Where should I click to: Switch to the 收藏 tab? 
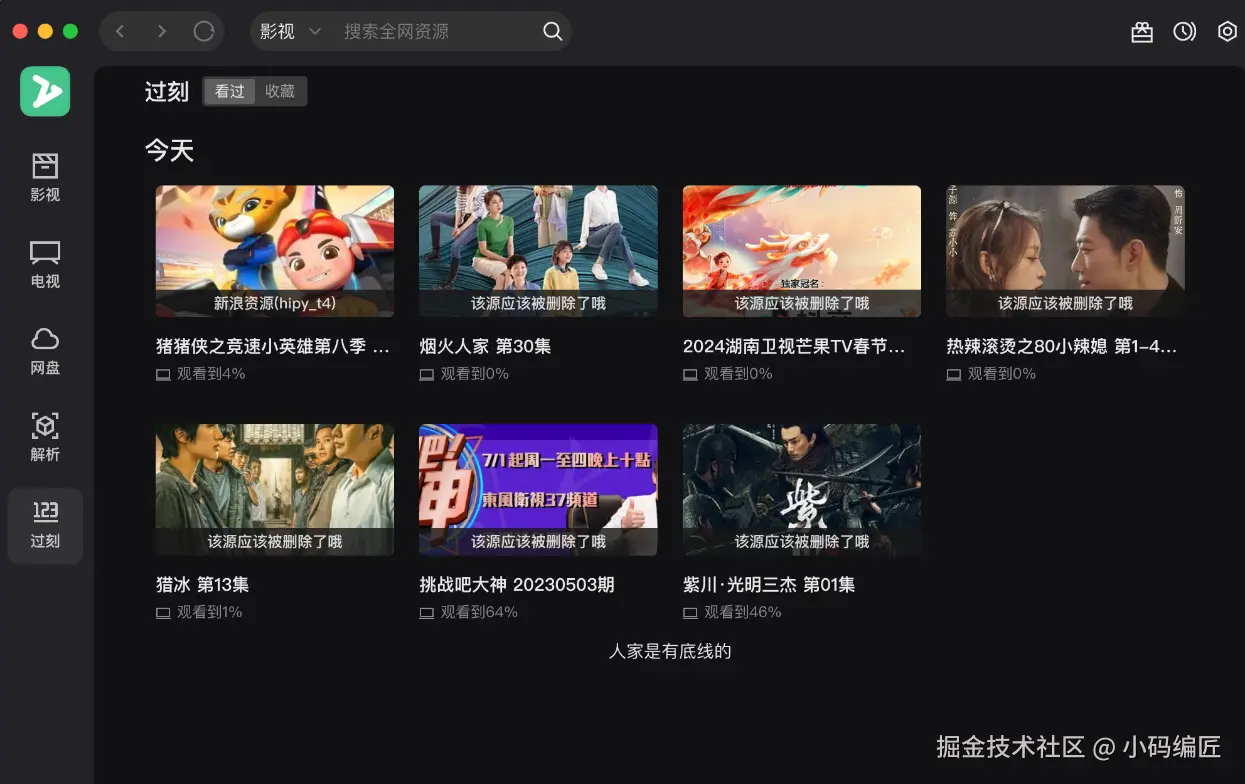(x=280, y=91)
